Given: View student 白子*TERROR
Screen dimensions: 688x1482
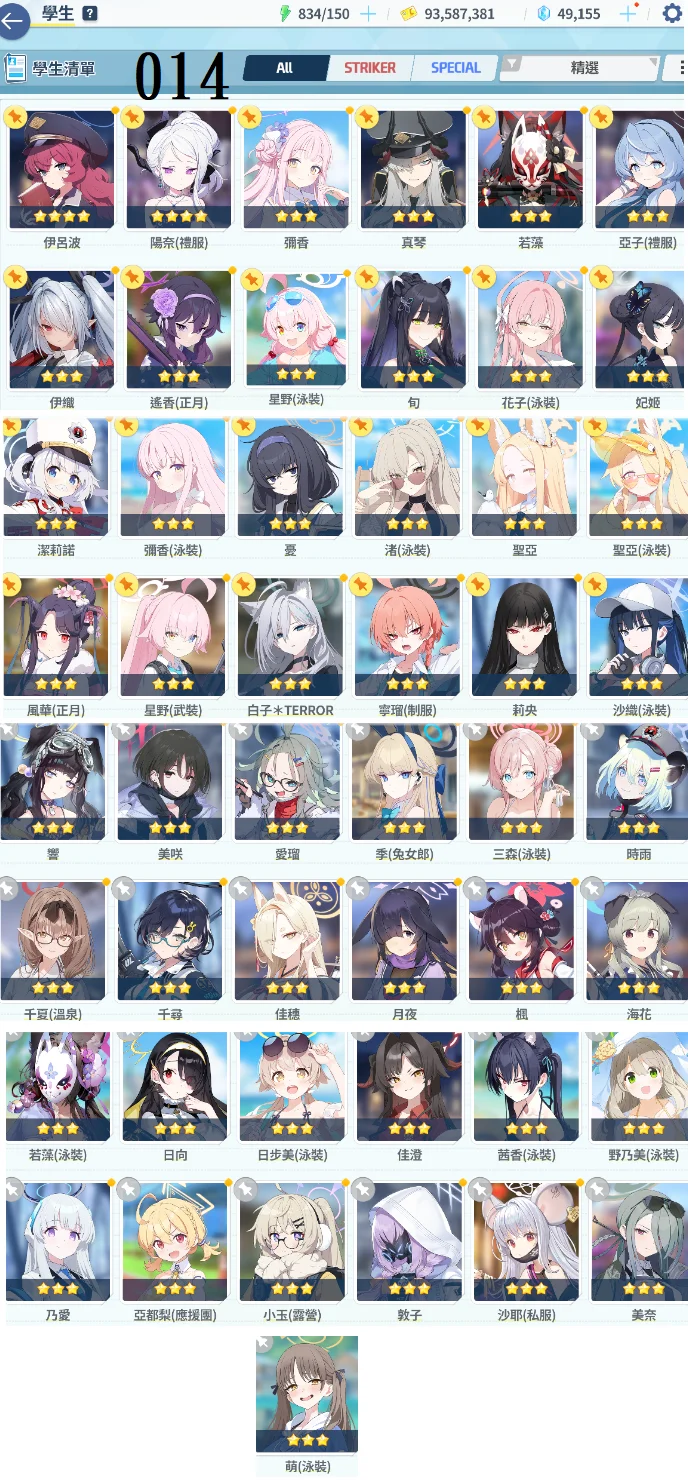Looking at the screenshot, I should (290, 637).
